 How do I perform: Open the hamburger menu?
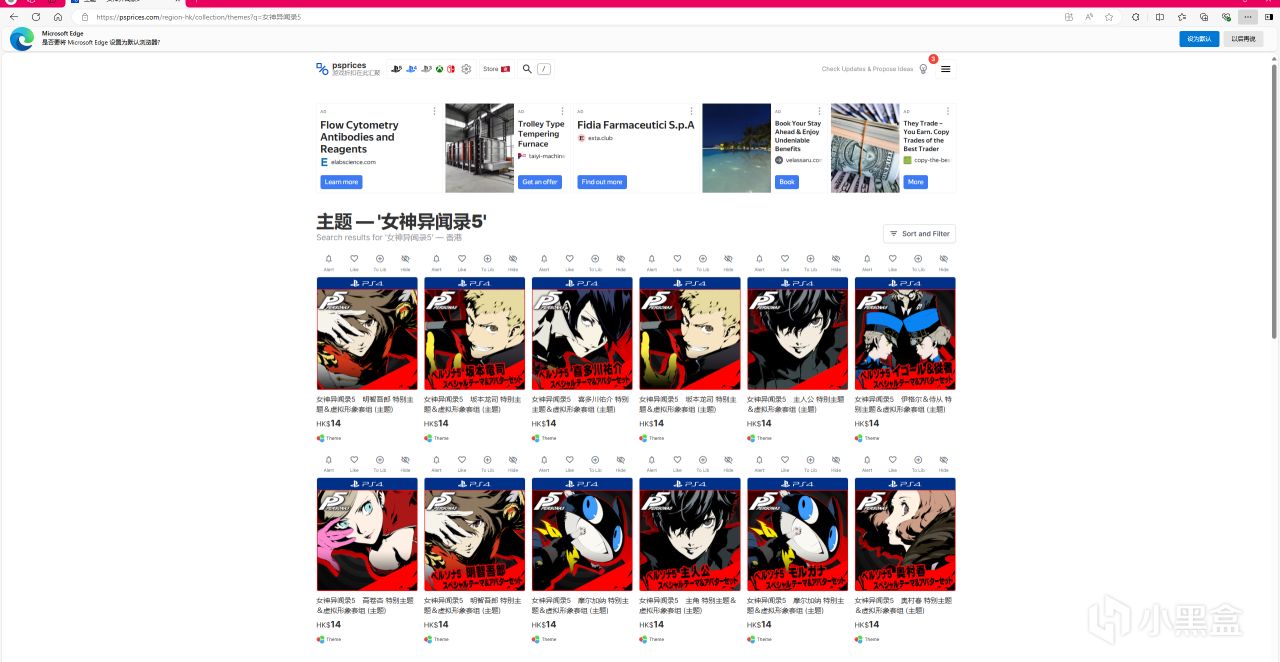point(945,69)
